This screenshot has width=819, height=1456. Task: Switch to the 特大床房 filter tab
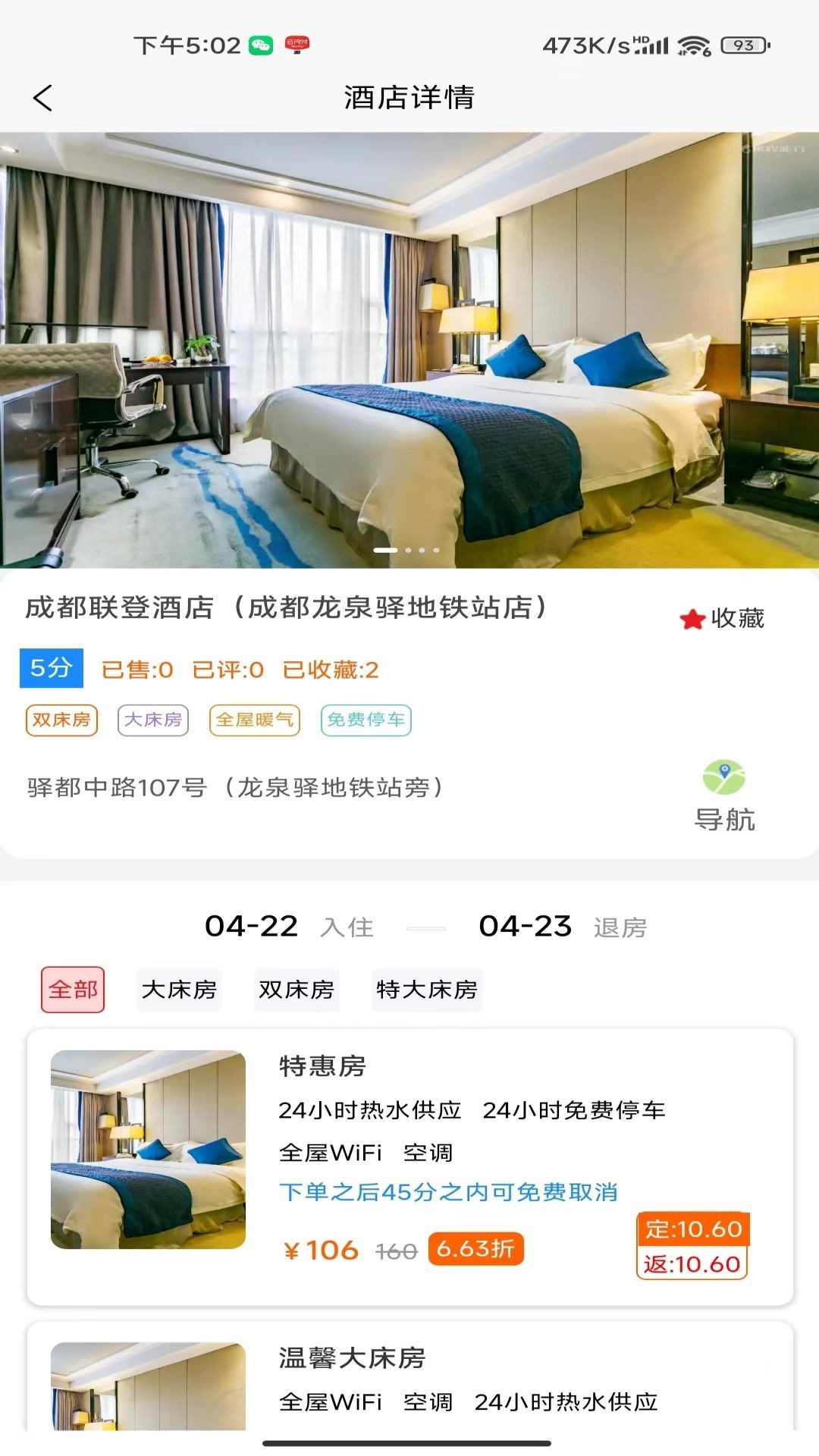click(x=425, y=990)
